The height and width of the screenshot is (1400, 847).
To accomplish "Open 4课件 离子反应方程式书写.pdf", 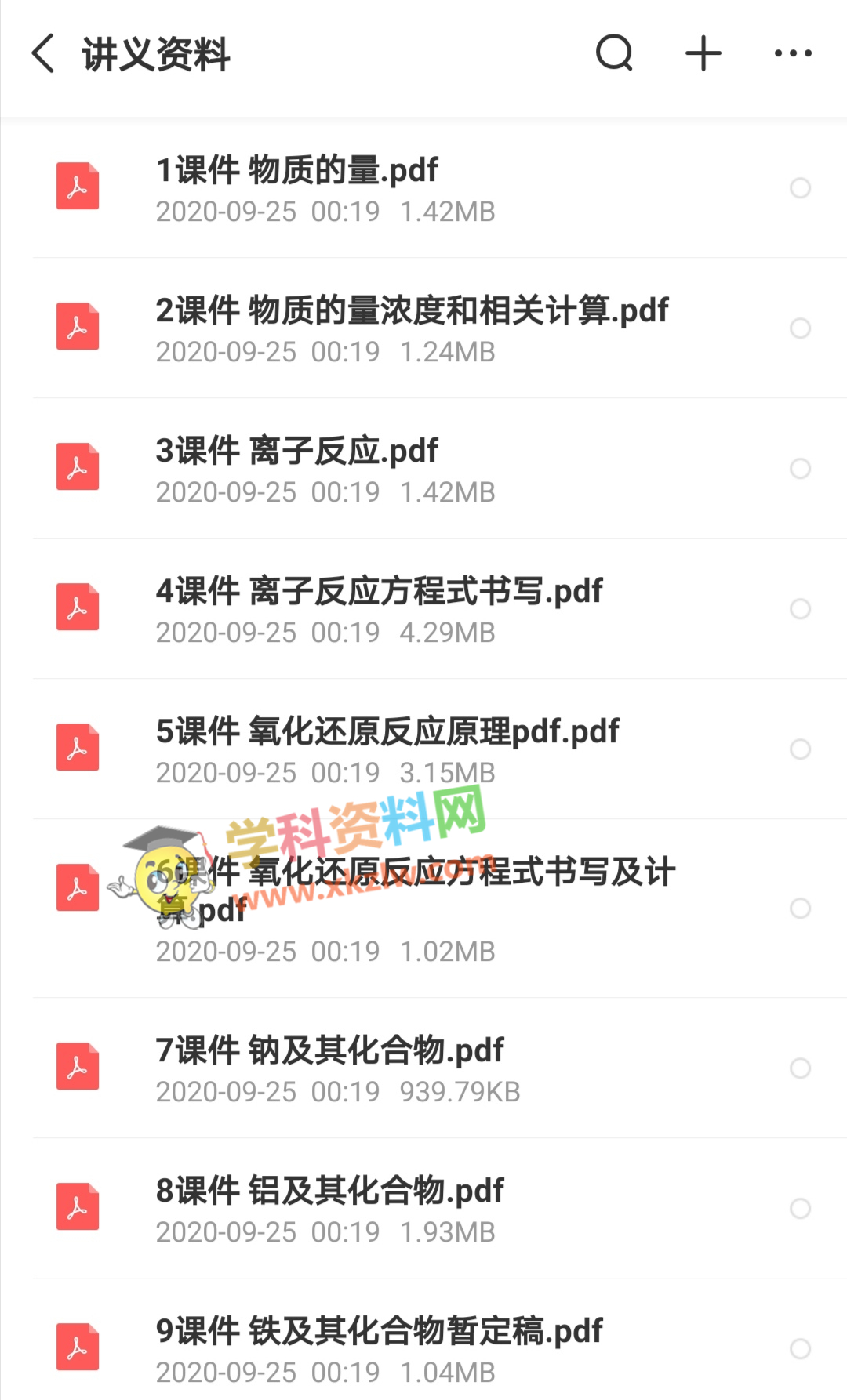I will pyautogui.click(x=380, y=592).
